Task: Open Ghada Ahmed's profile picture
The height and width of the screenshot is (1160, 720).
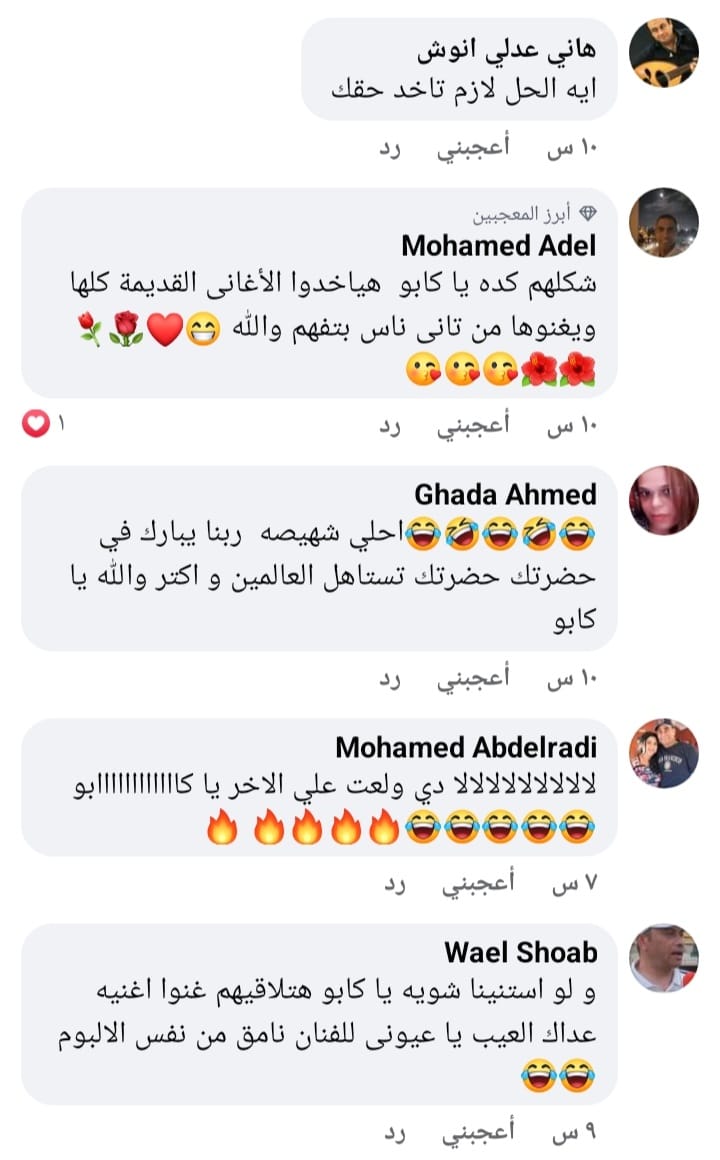Action: point(663,500)
